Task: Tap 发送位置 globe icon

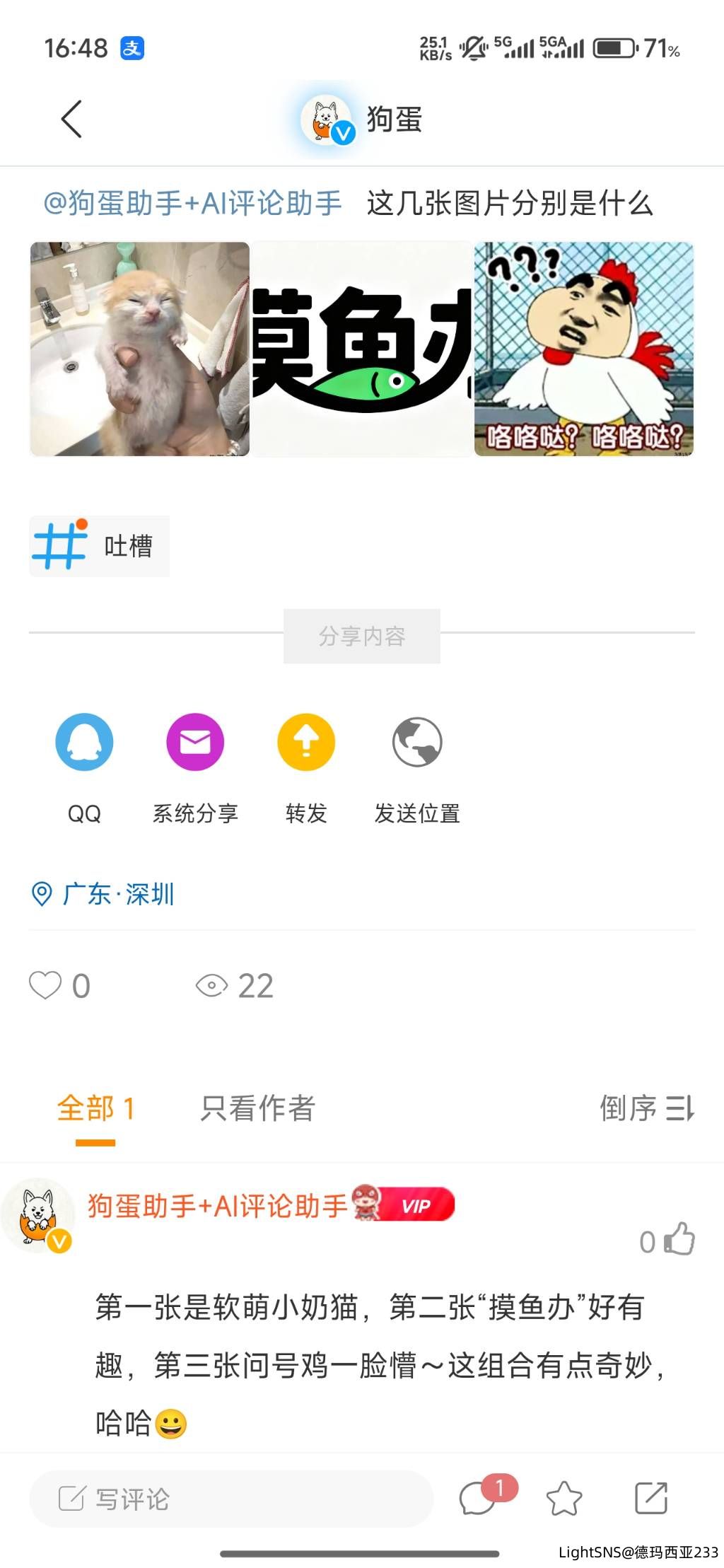Action: tap(417, 742)
